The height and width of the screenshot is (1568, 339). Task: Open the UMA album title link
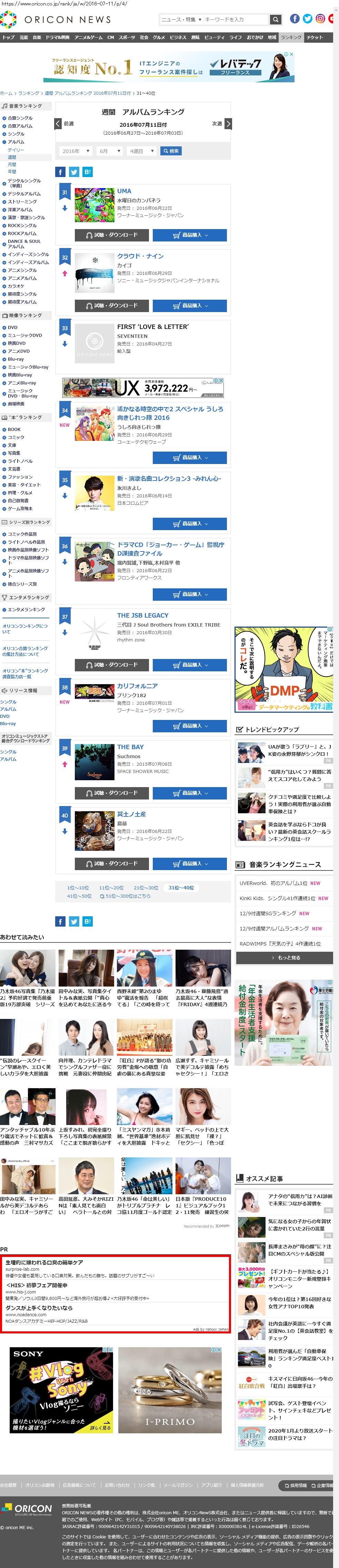124,191
